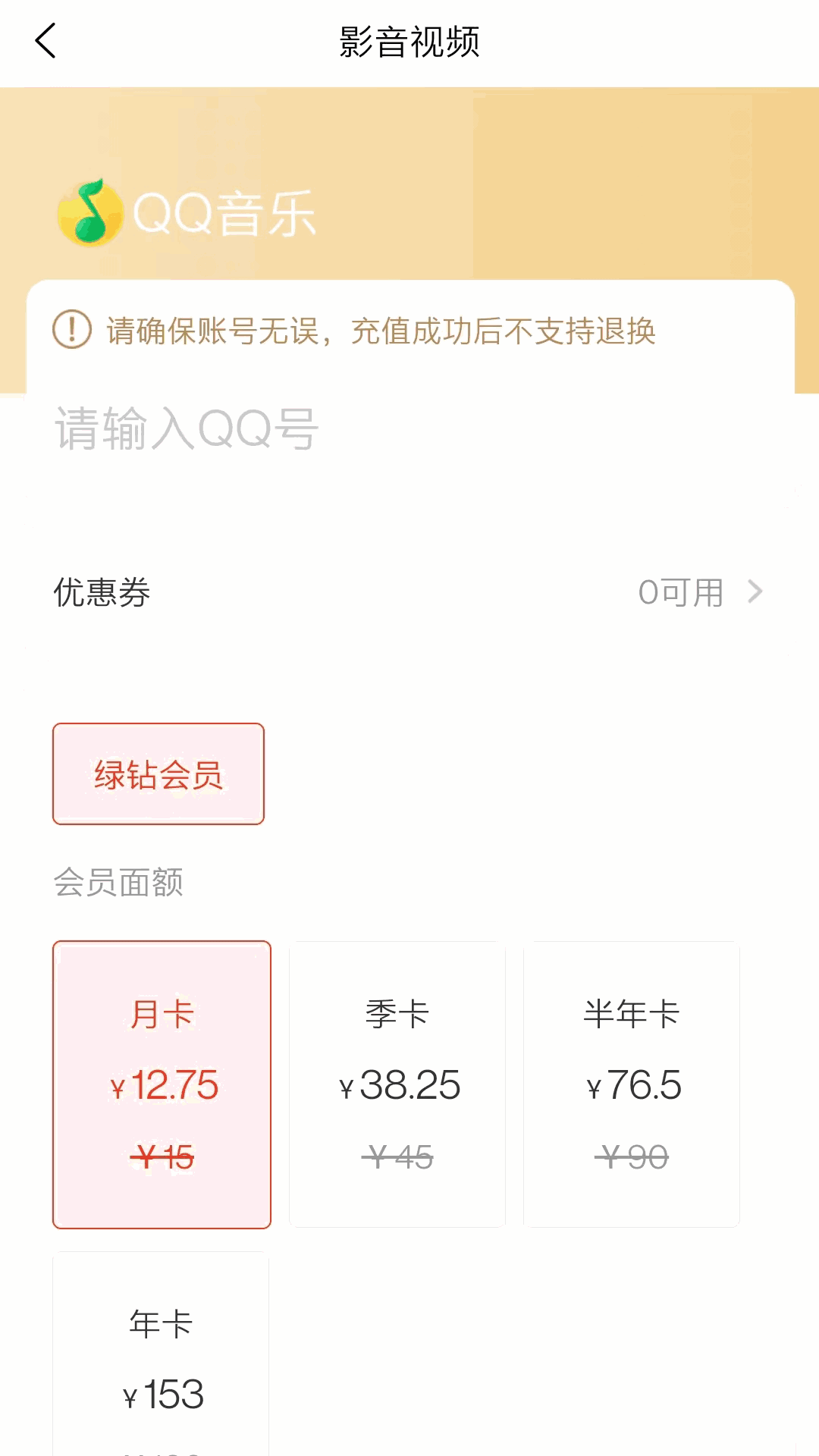Screen dimensions: 819x1456
Task: Tap the ¥76.5 price on the half-year card
Action: coord(633,1084)
